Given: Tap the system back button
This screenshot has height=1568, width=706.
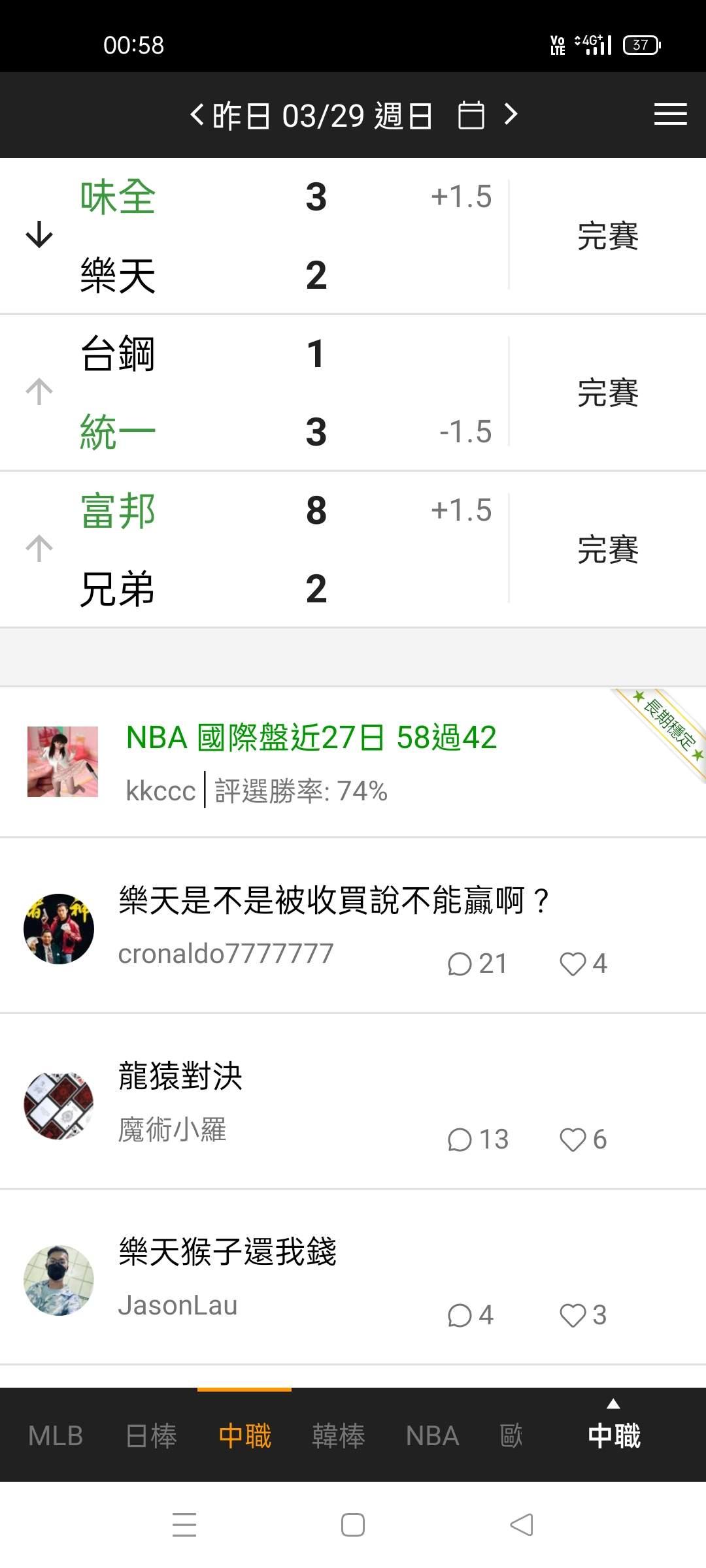Looking at the screenshot, I should pos(521,1525).
